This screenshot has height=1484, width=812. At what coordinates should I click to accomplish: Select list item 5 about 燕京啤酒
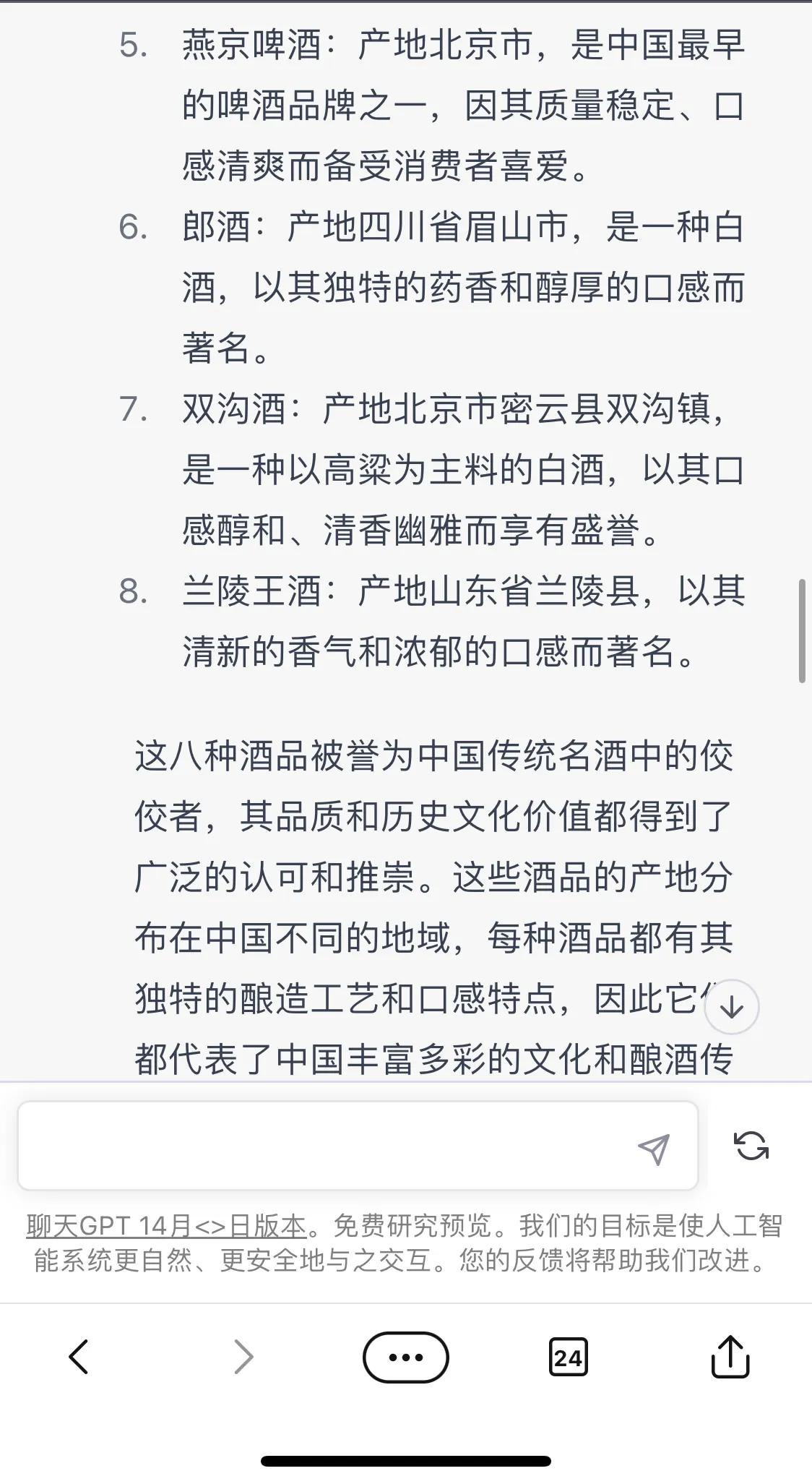click(x=433, y=108)
